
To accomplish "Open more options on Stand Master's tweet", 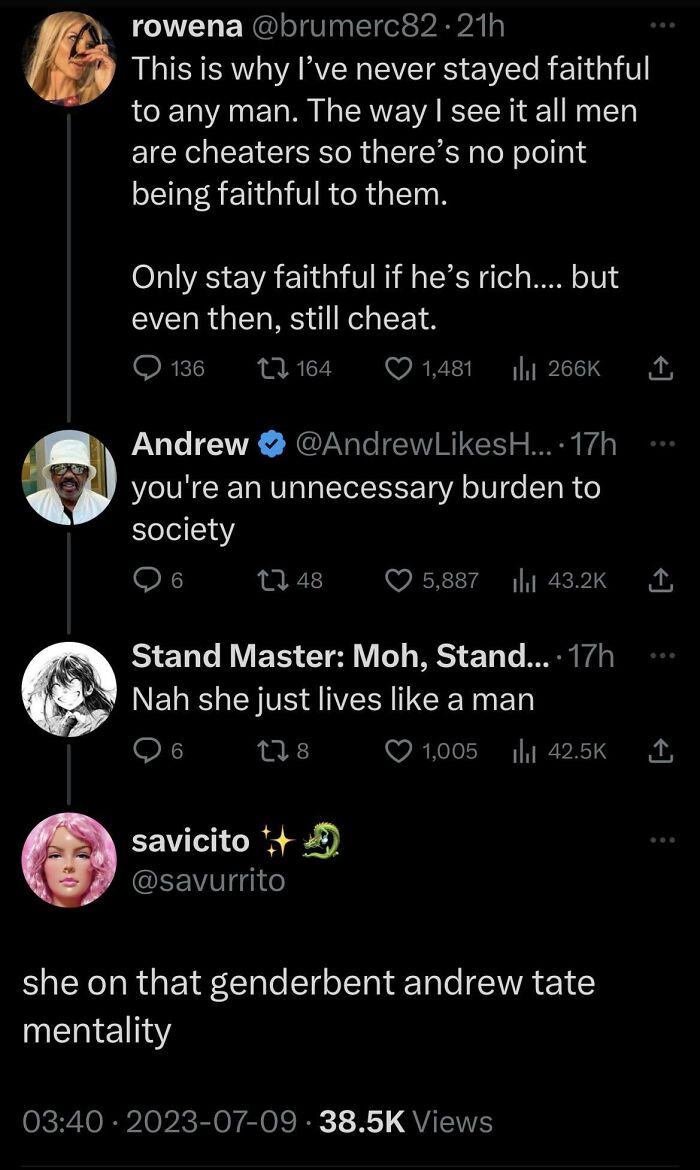I will click(x=662, y=656).
